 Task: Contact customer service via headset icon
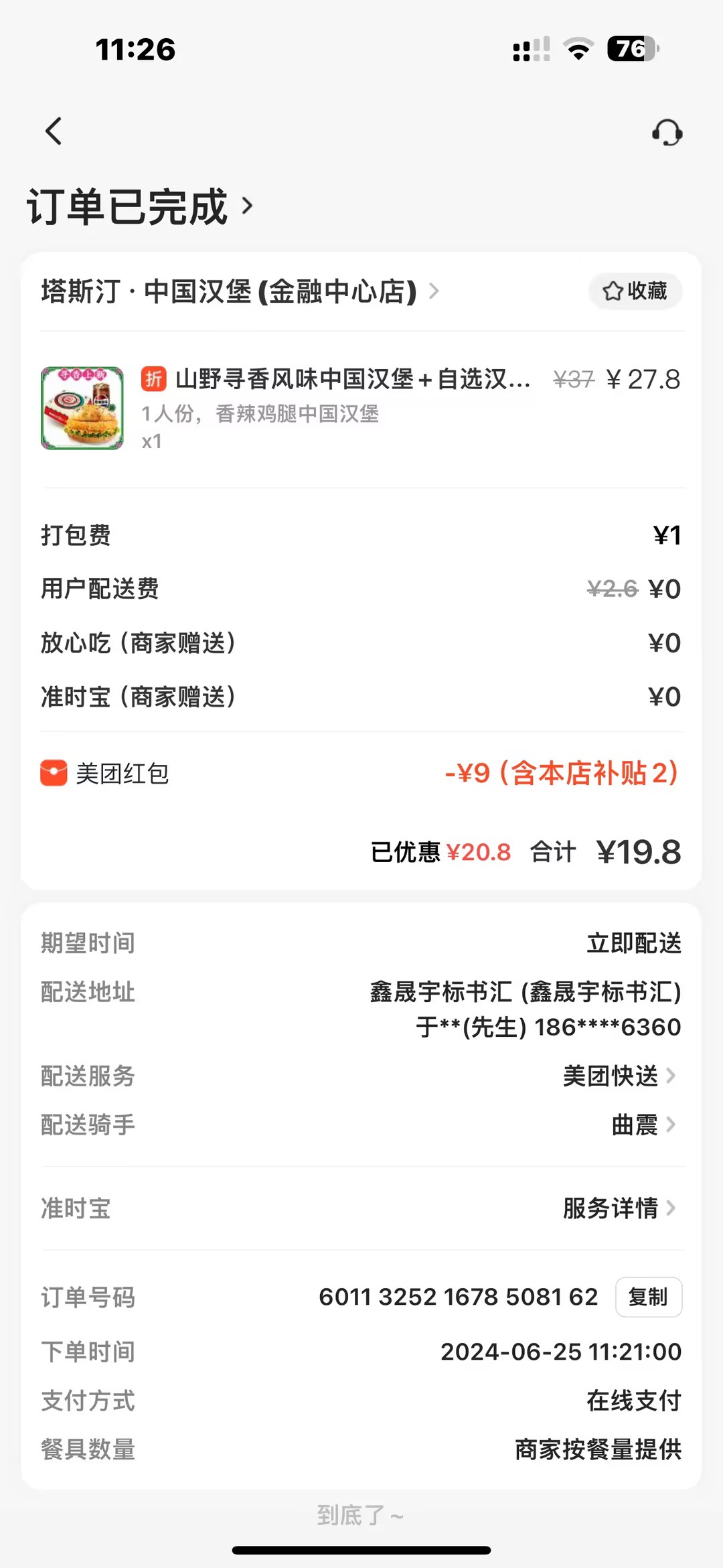(667, 133)
